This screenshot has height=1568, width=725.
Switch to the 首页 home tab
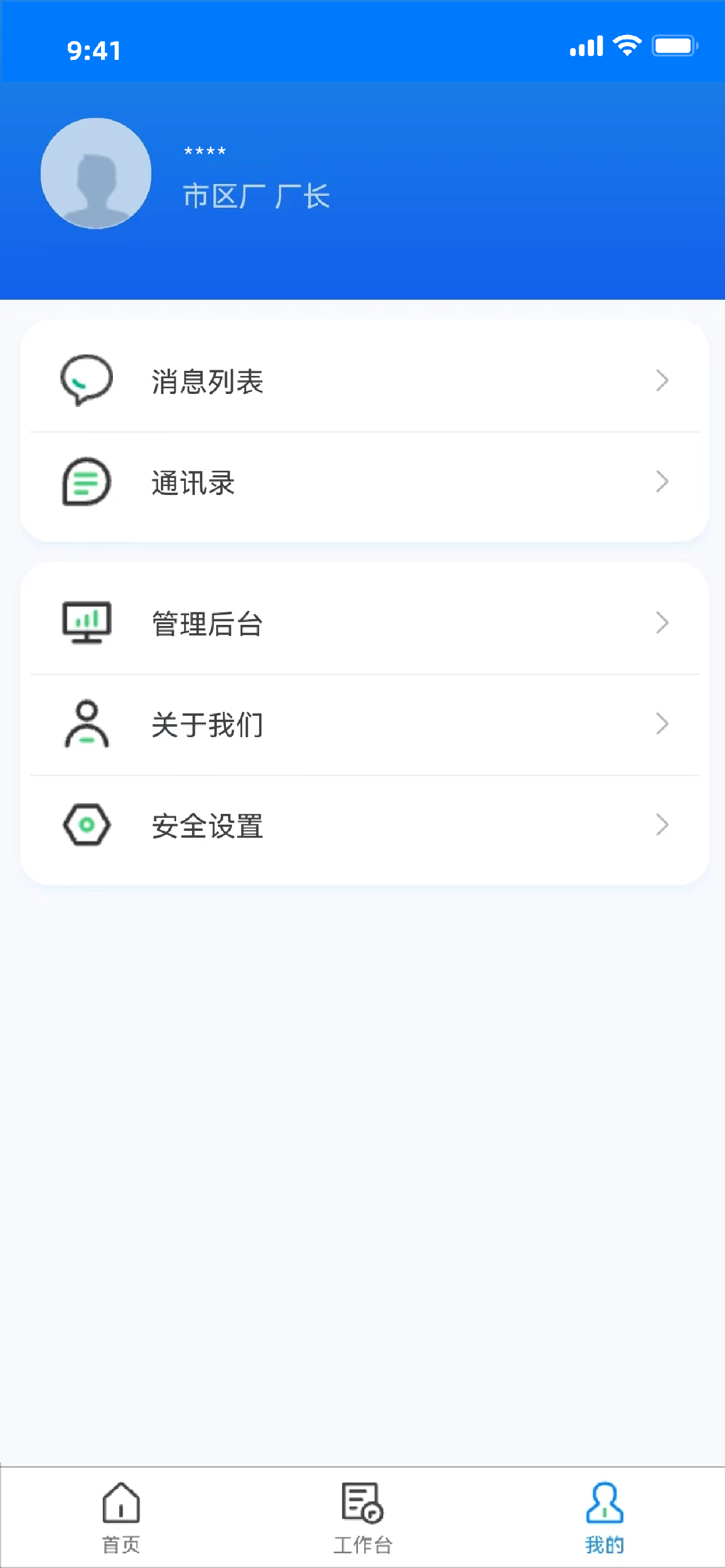tap(120, 1517)
